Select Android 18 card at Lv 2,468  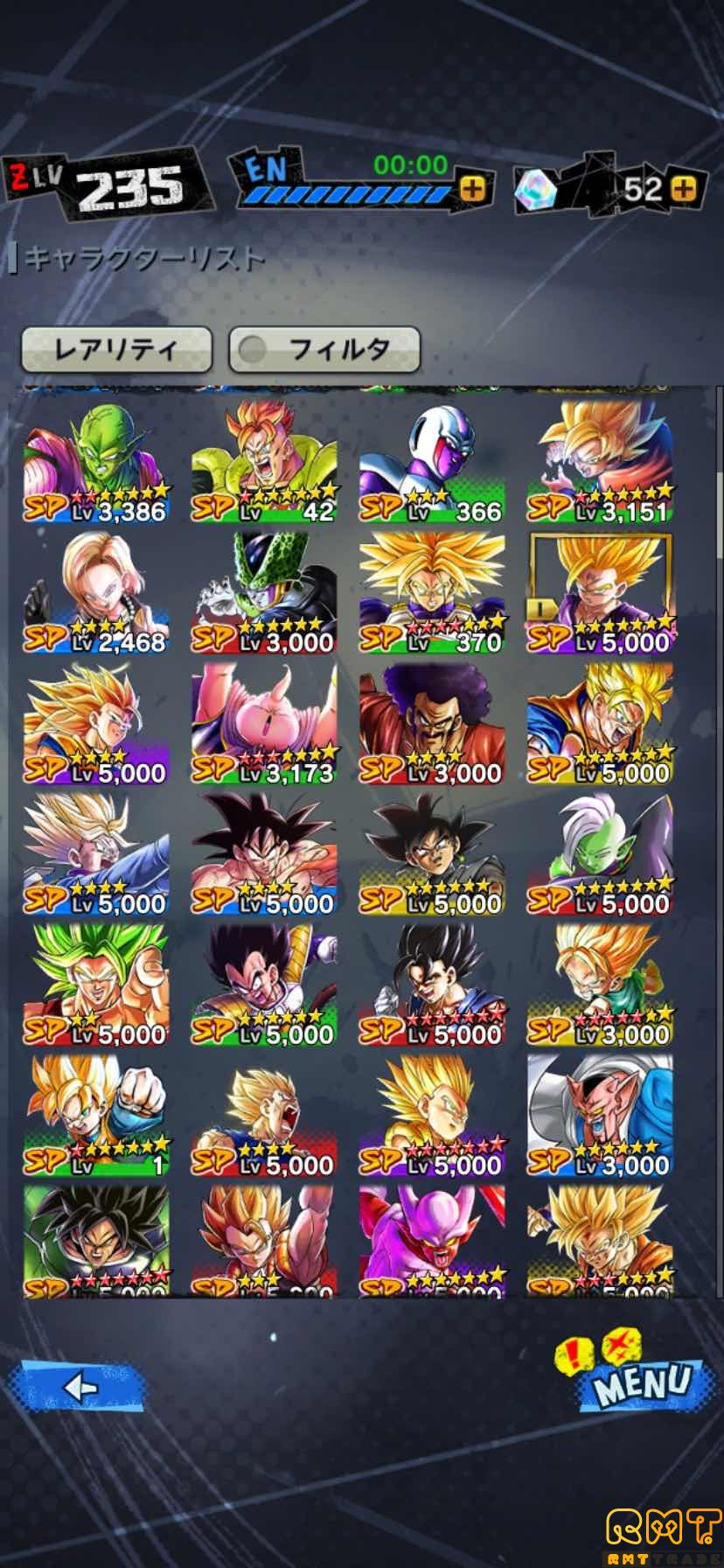[x=96, y=592]
